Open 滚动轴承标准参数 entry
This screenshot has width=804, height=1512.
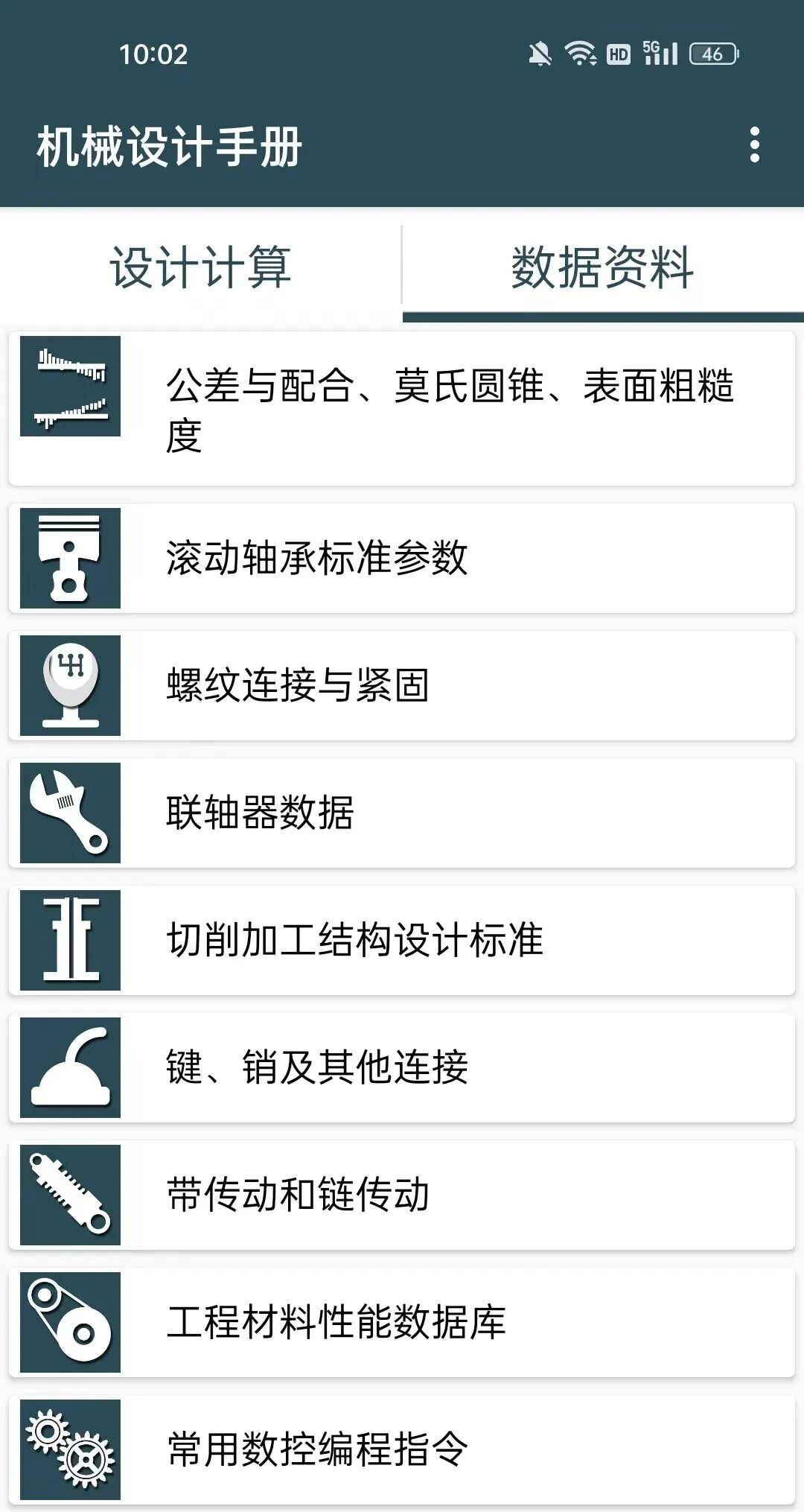[x=402, y=559]
